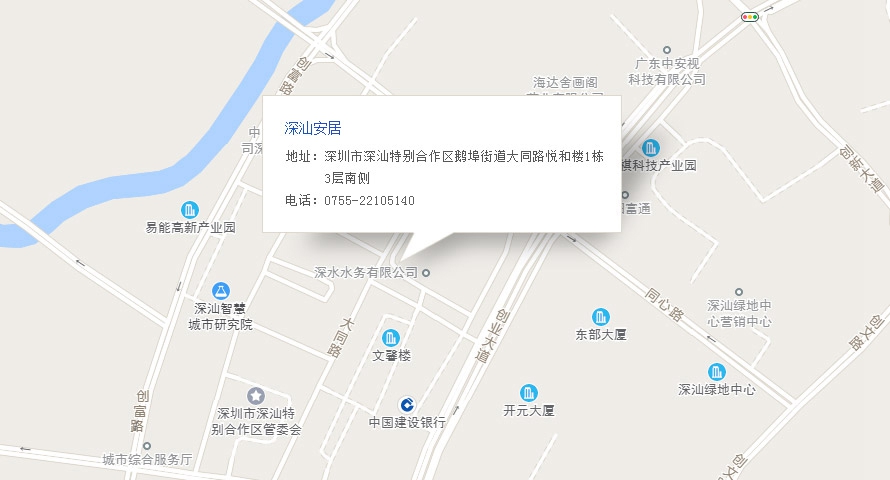Select the 东部大厦 map marker
This screenshot has width=890, height=480.
pyautogui.click(x=601, y=317)
